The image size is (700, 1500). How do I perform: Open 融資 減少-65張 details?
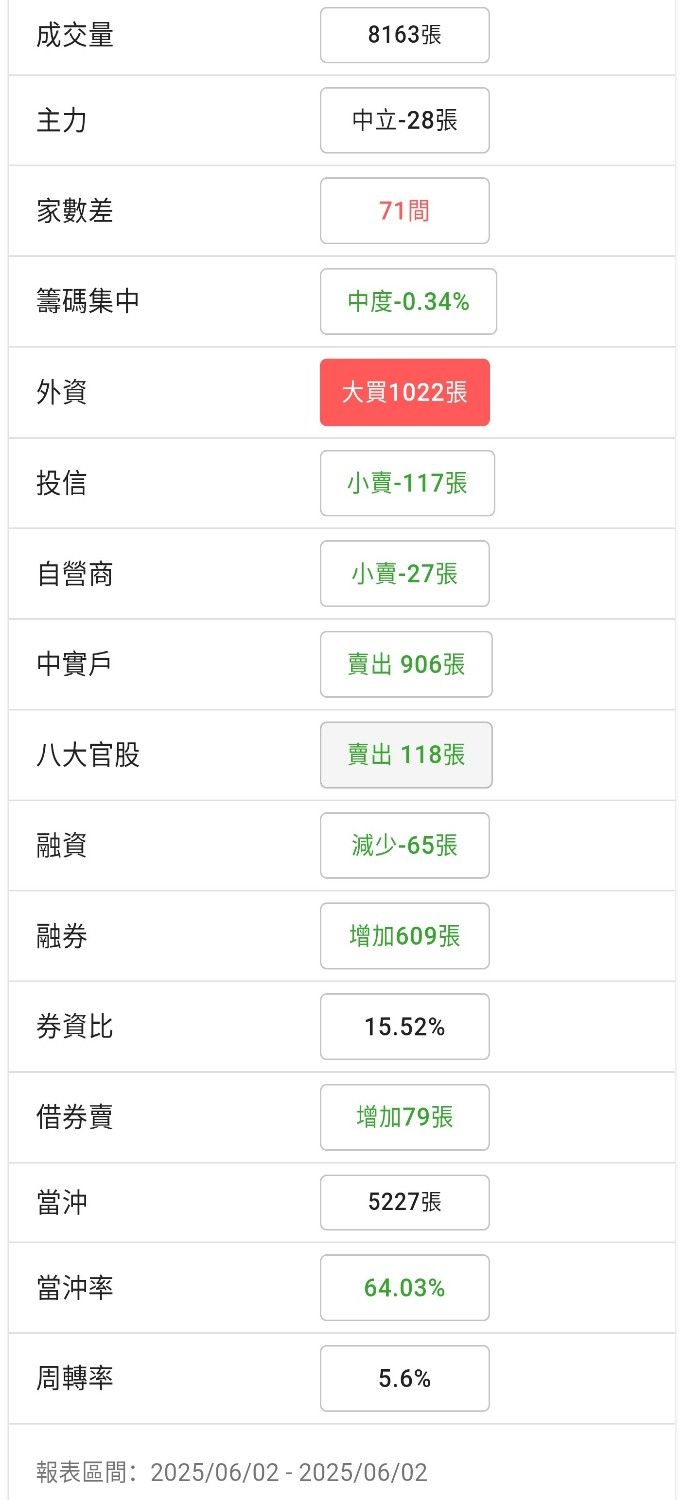pyautogui.click(x=404, y=845)
